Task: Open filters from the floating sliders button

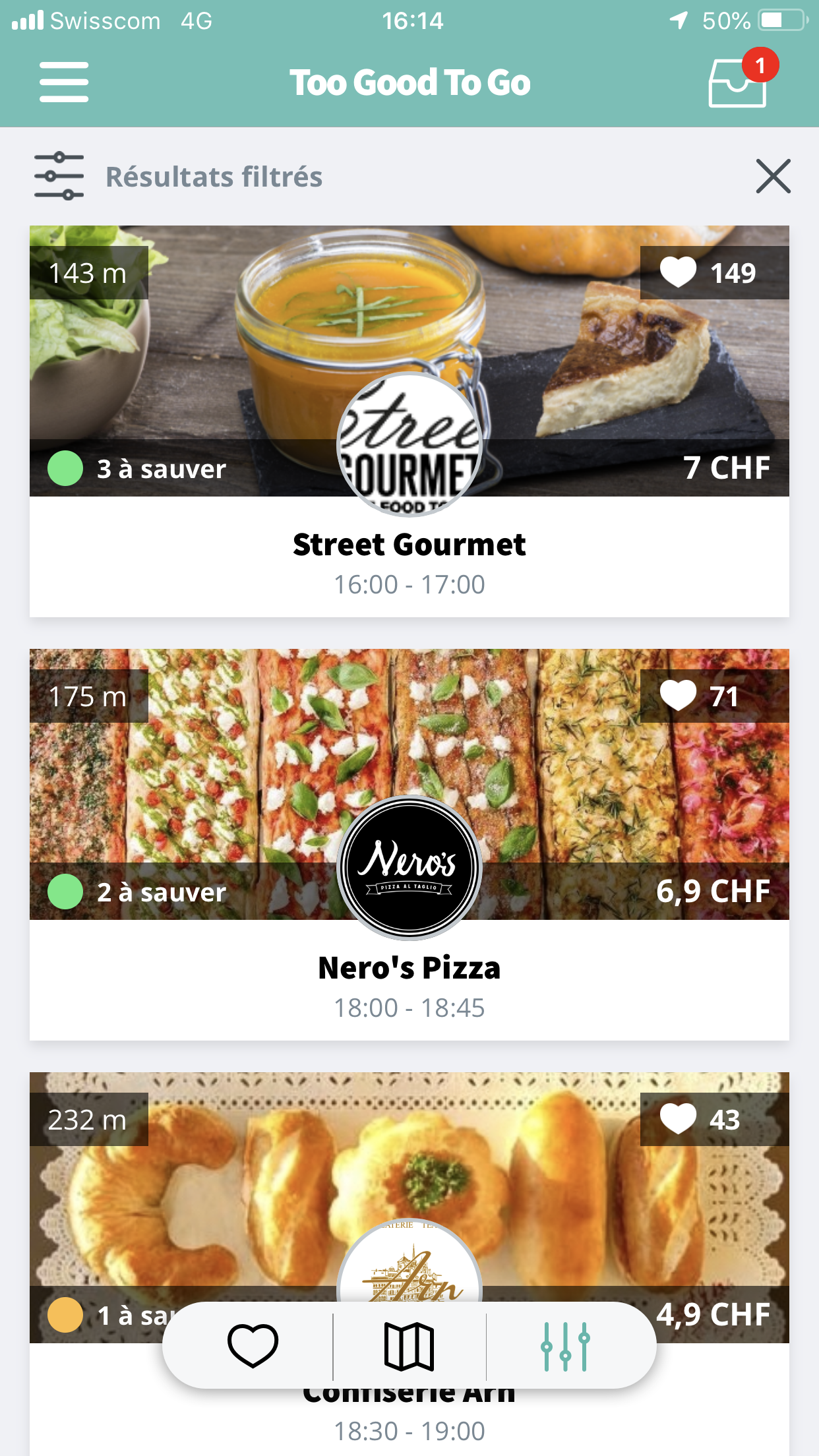Action: pyautogui.click(x=565, y=1346)
